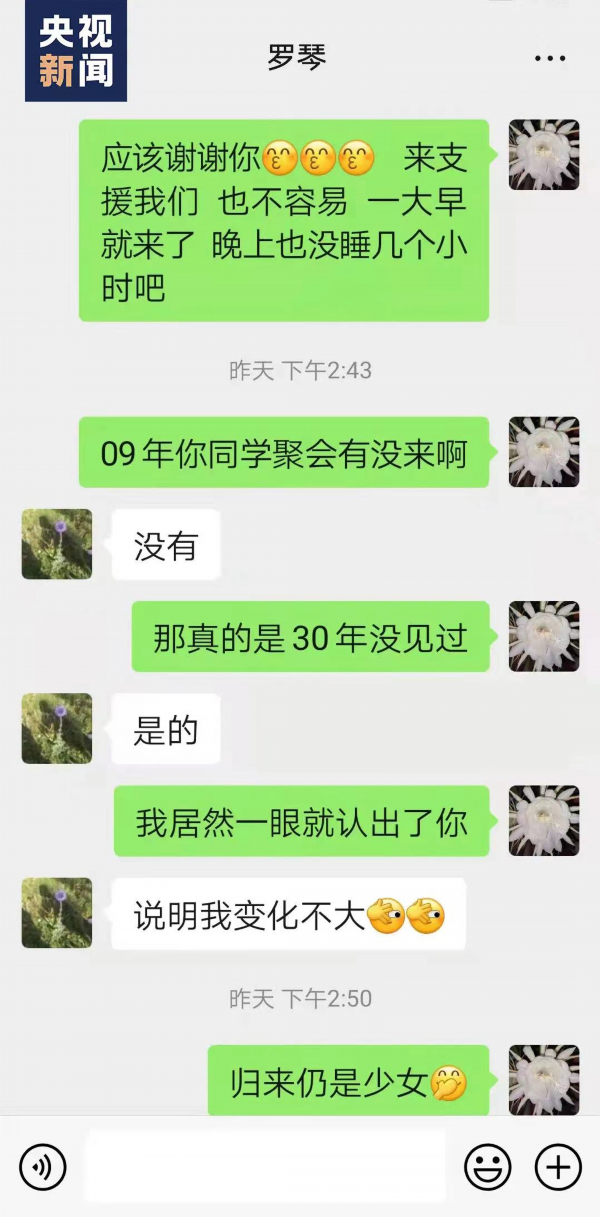
Task: Open the chat options three-dot menu
Action: (x=549, y=59)
